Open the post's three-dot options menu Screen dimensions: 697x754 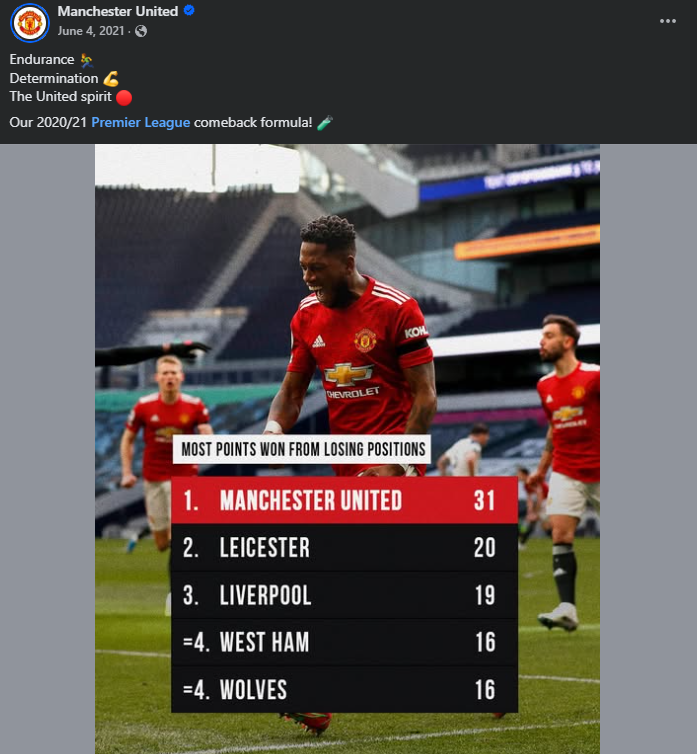tap(668, 21)
